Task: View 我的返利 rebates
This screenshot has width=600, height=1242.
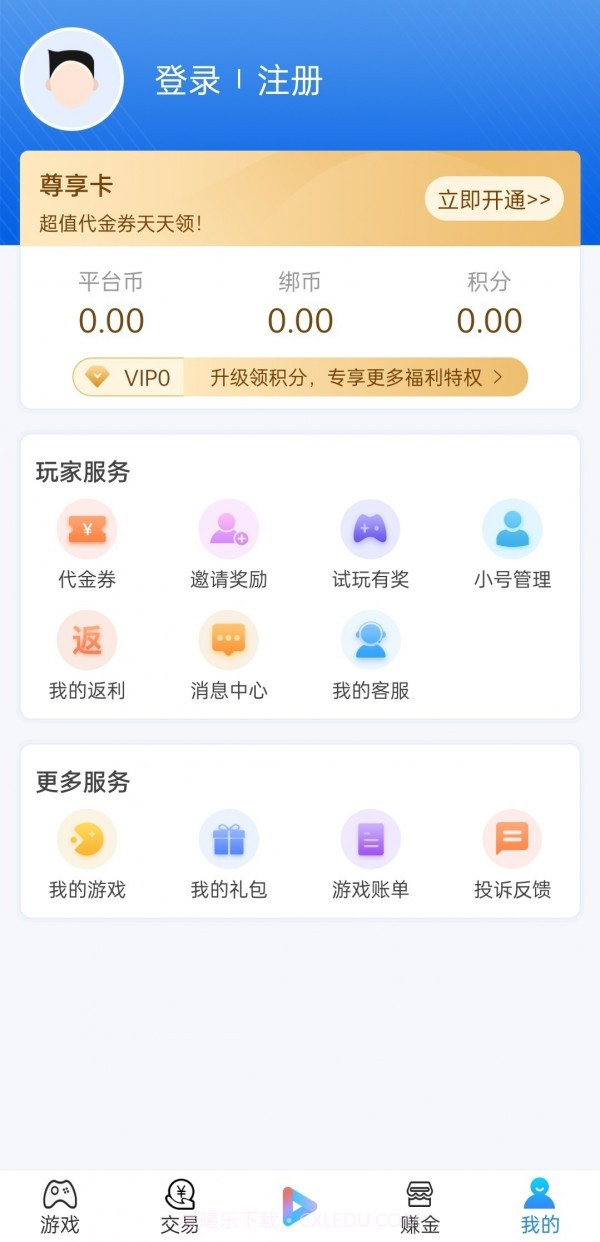Action: tap(87, 656)
